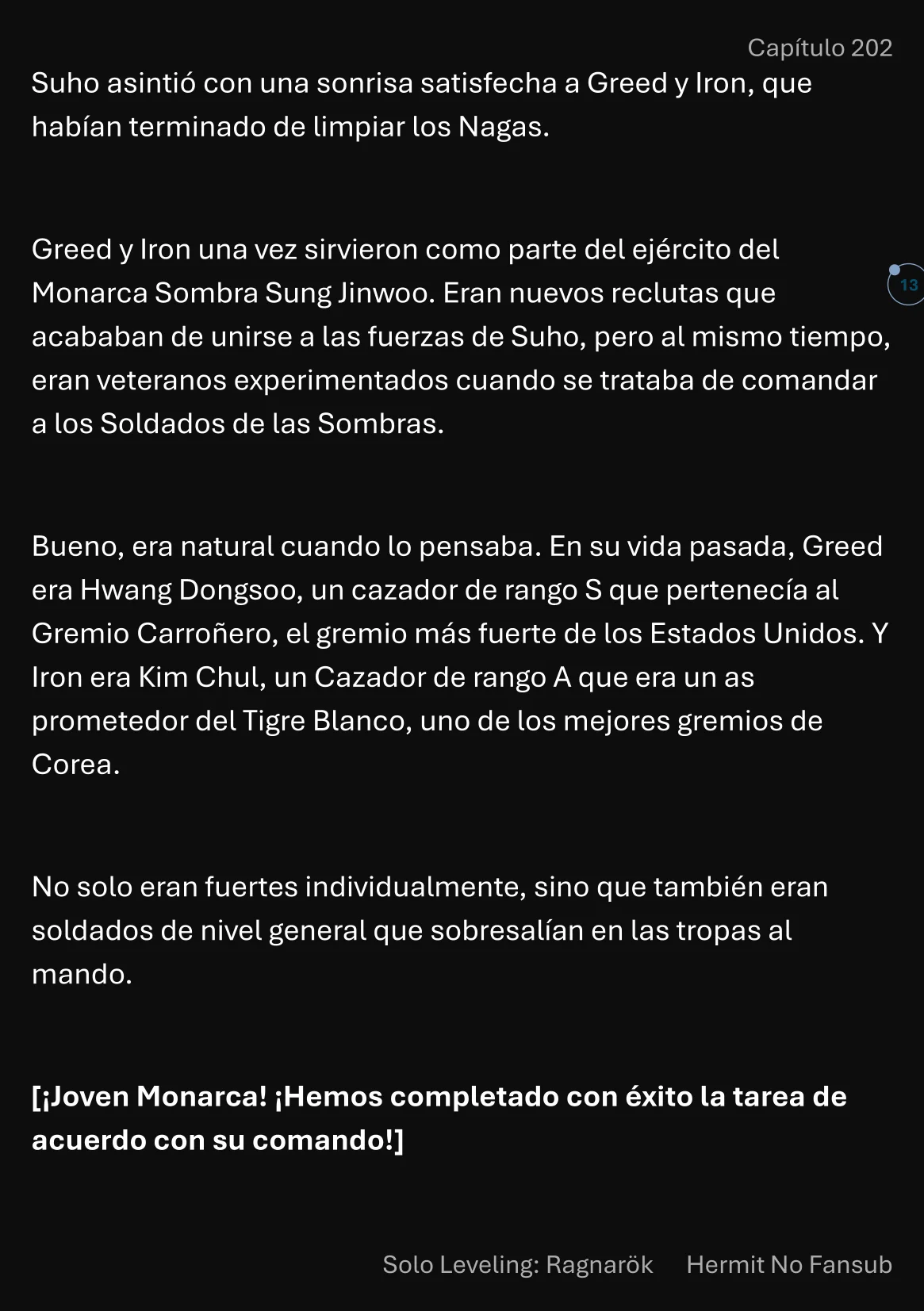The image size is (924, 1311).
Task: Open the 13 comments bubble beside the paragraph
Action: (x=907, y=286)
